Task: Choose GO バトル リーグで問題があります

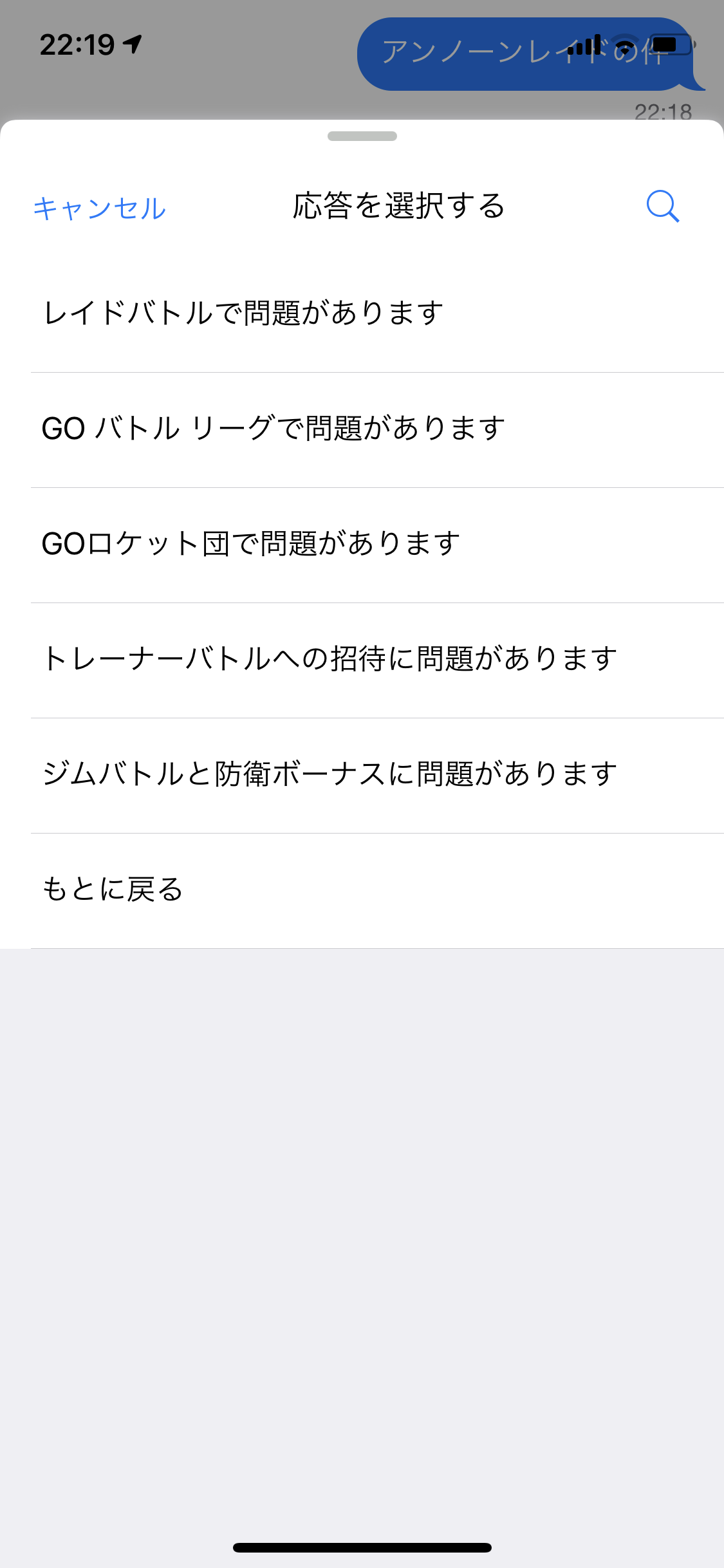Action: (x=362, y=430)
